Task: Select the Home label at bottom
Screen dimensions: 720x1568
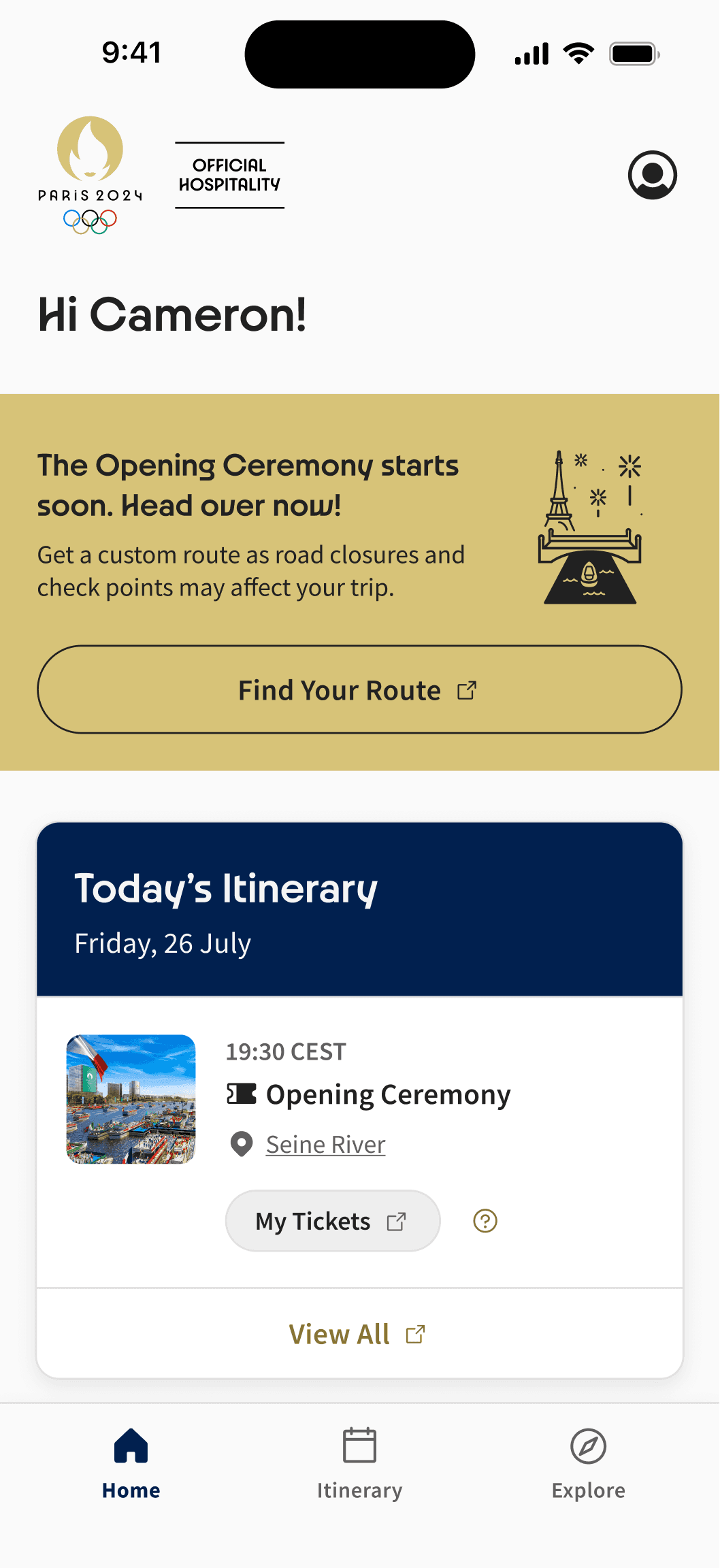Action: (131, 1490)
